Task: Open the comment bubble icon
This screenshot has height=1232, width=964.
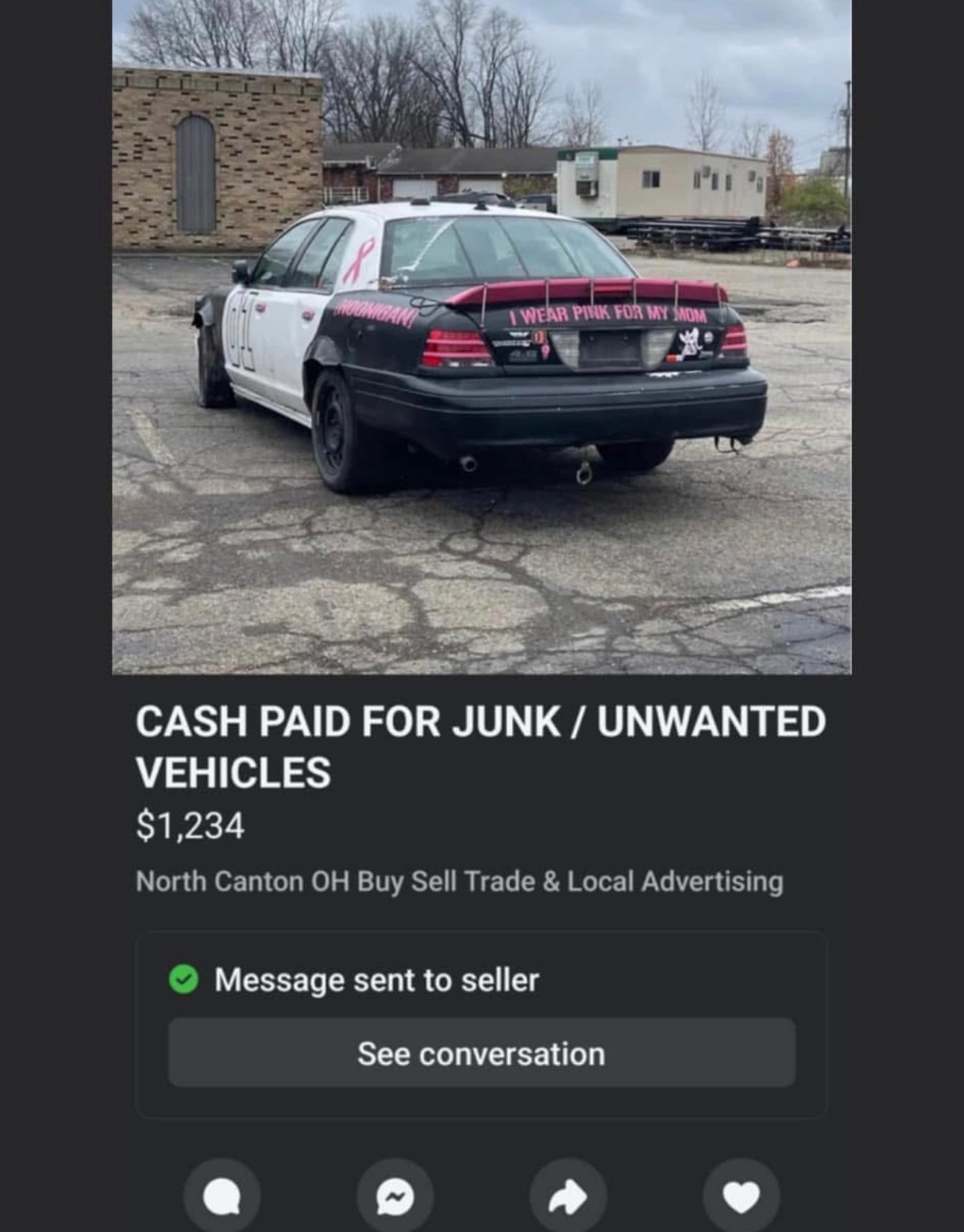Action: click(222, 1197)
